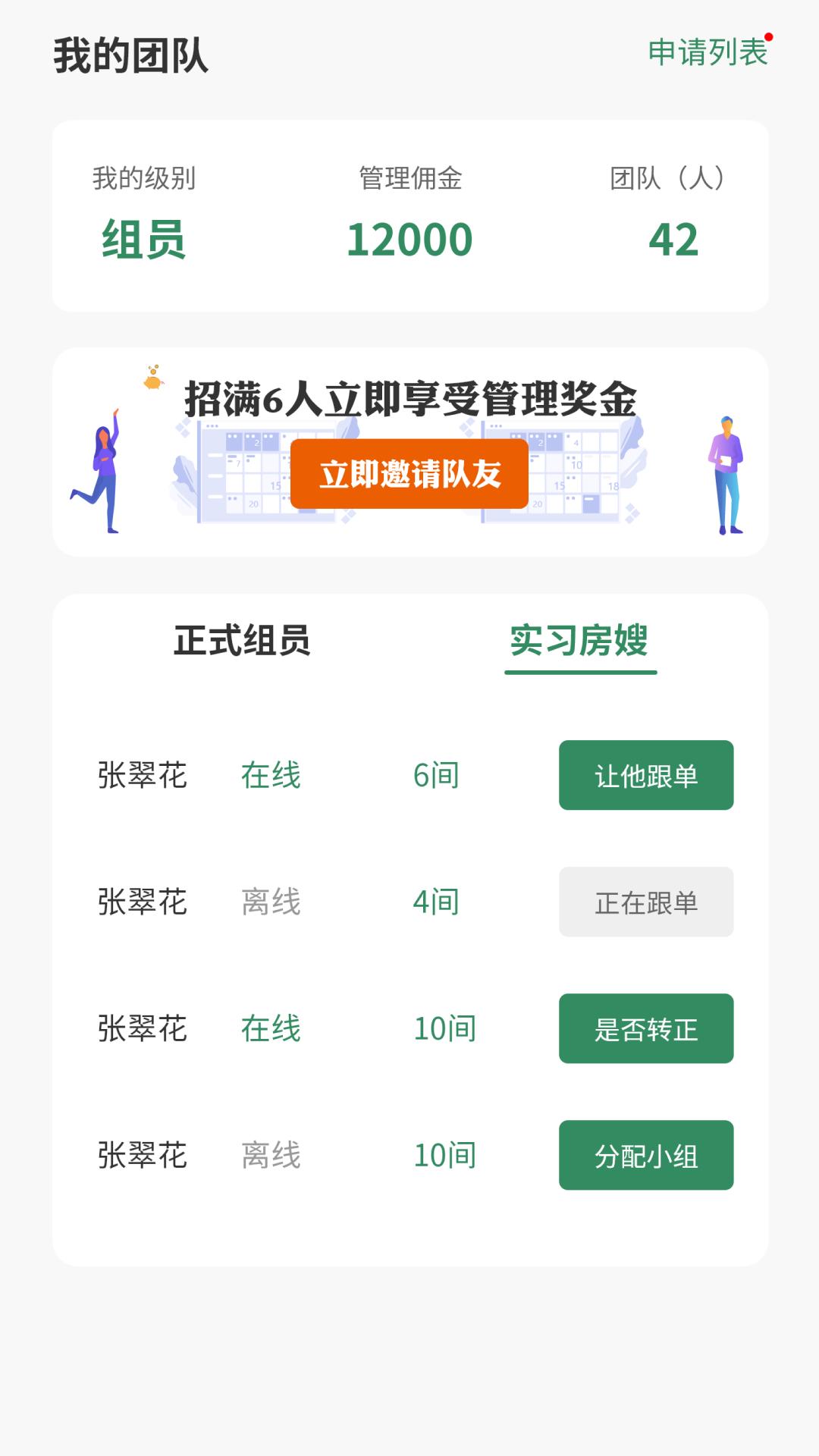This screenshot has height=1456, width=819.
Task: Tap the 管理佣金 value 12000
Action: 409,239
